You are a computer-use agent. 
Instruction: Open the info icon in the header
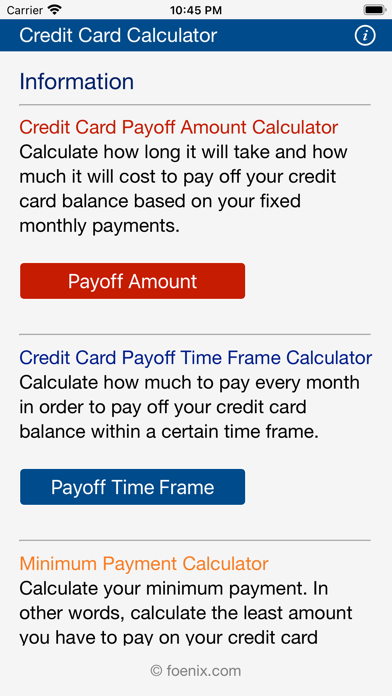tap(365, 36)
